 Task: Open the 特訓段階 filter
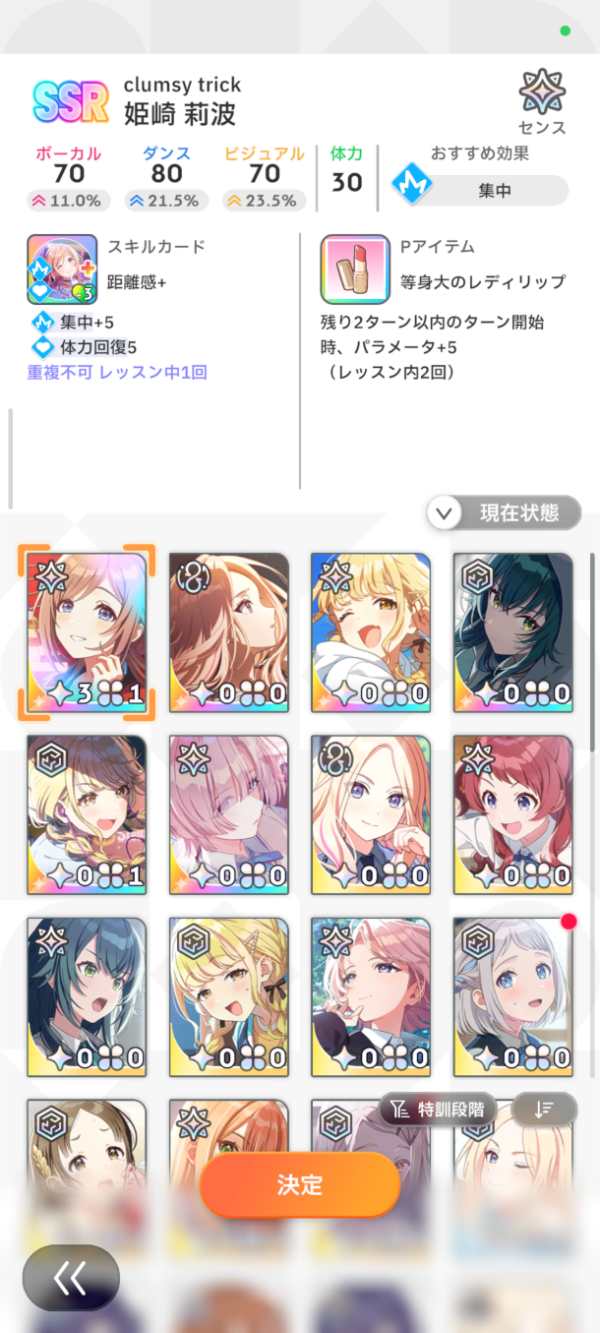[x=438, y=1108]
